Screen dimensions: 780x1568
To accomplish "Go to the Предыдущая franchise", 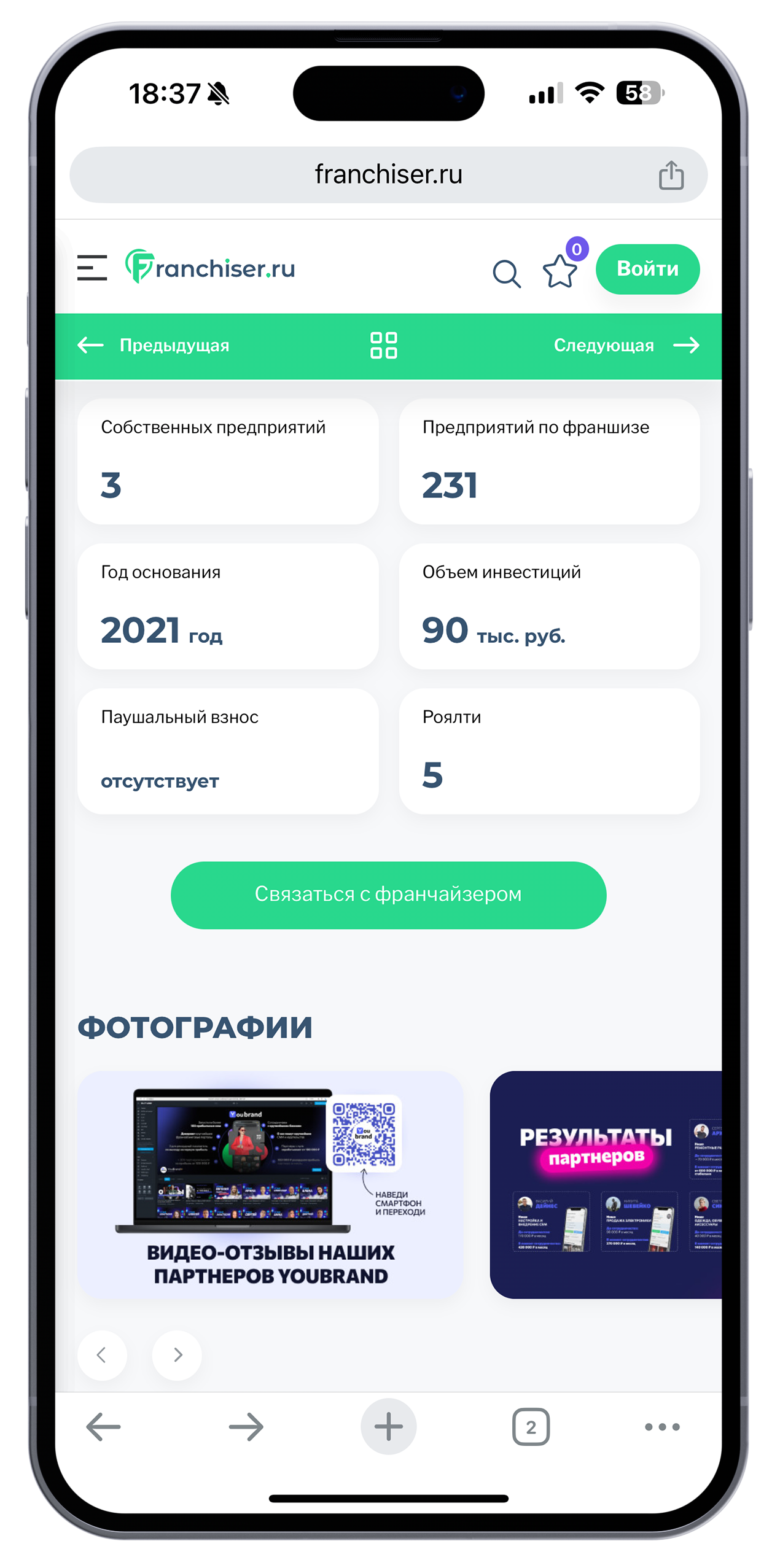I will pos(154,345).
